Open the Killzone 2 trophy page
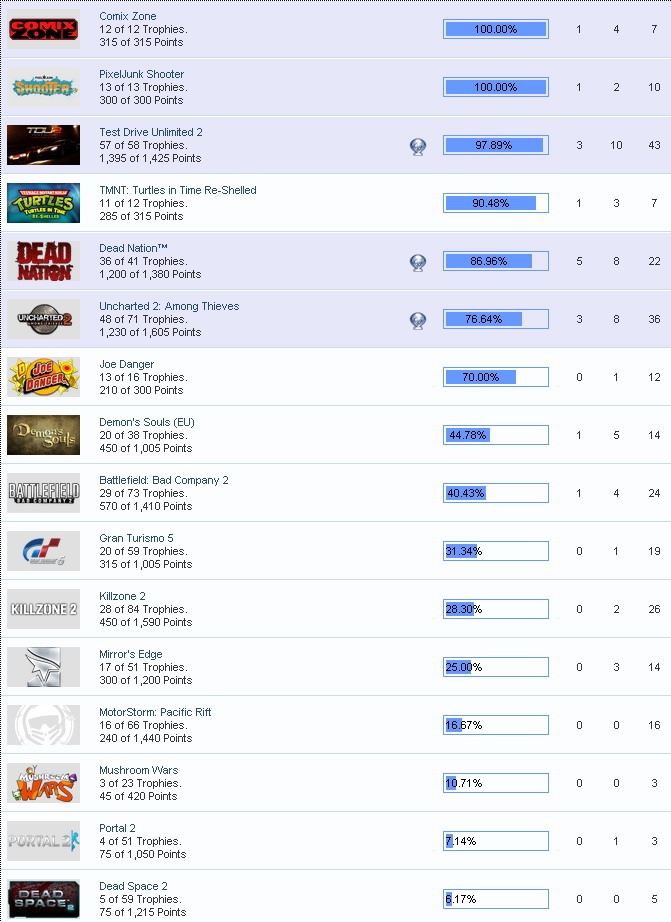The width and height of the screenshot is (671, 922). pos(122,597)
